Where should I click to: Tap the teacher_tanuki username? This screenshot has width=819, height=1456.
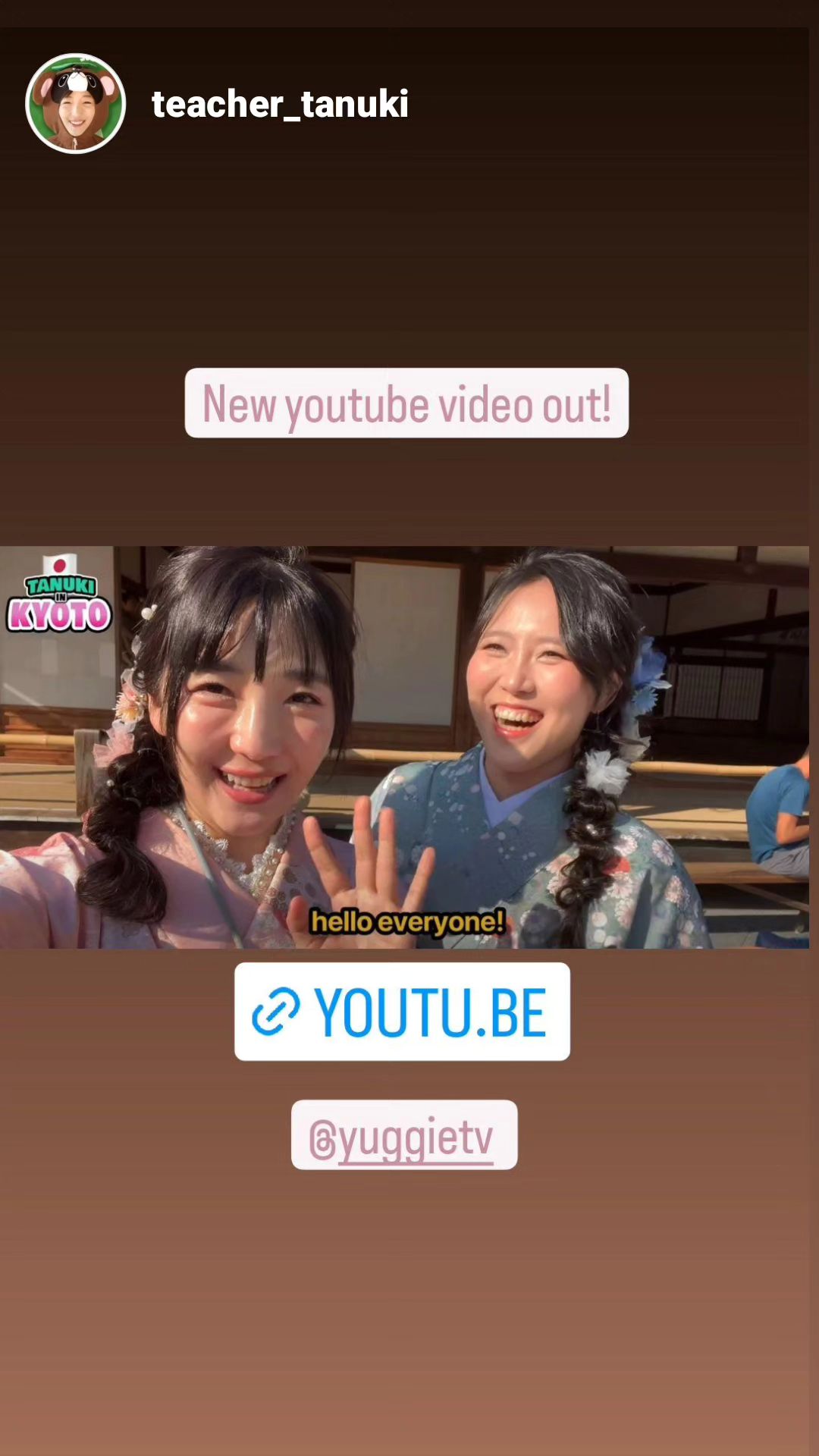tap(280, 104)
